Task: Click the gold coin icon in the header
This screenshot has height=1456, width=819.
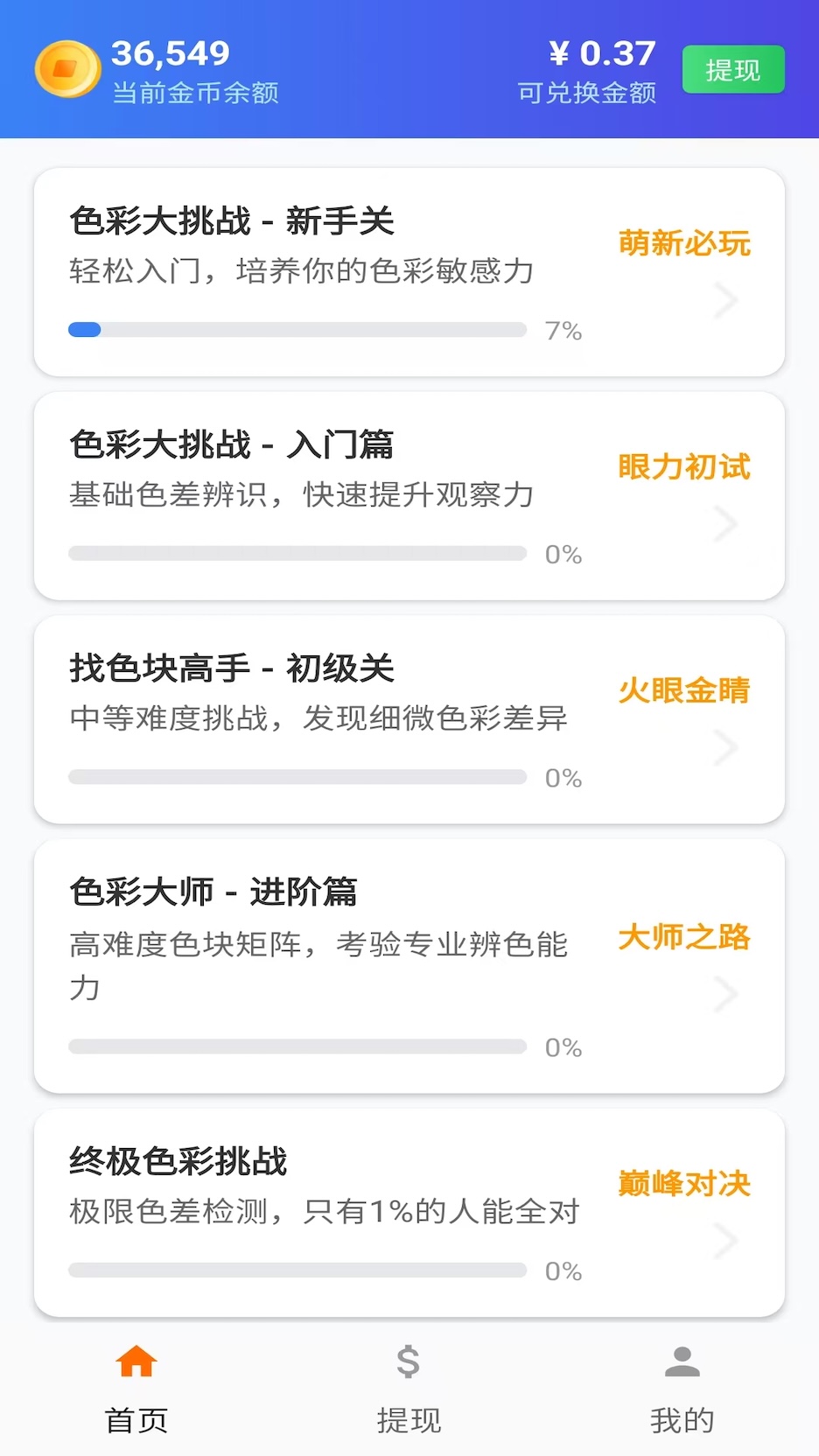Action: pos(66,69)
